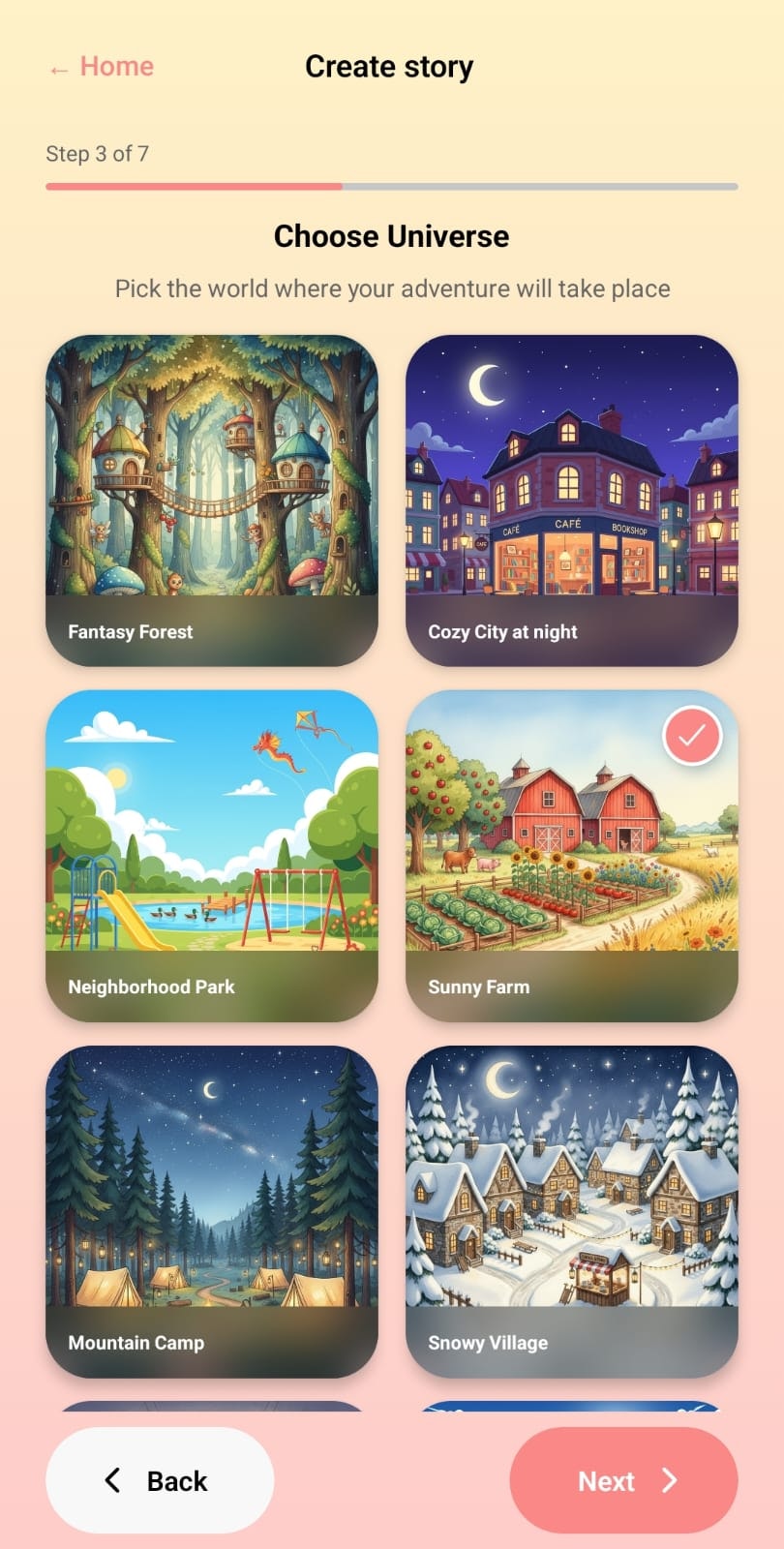Screen dimensions: 784x1549
Task: Continue with the Next button
Action: pyautogui.click(x=623, y=1479)
